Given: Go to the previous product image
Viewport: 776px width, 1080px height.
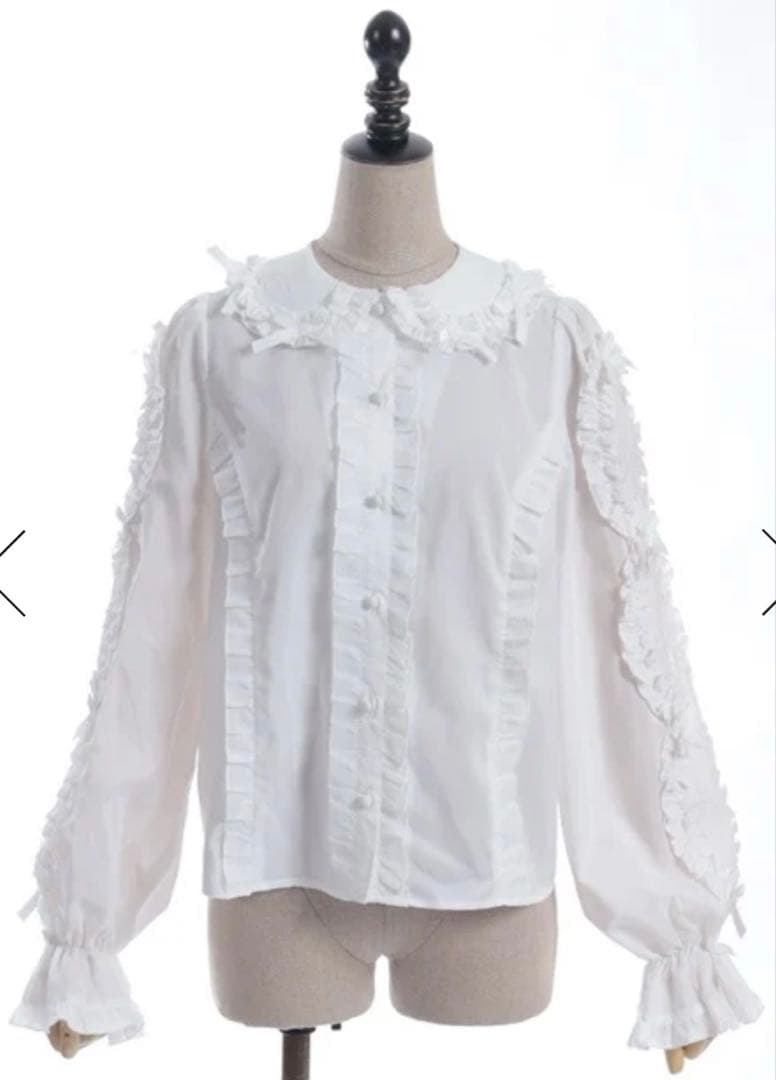Looking at the screenshot, I should [12, 571].
